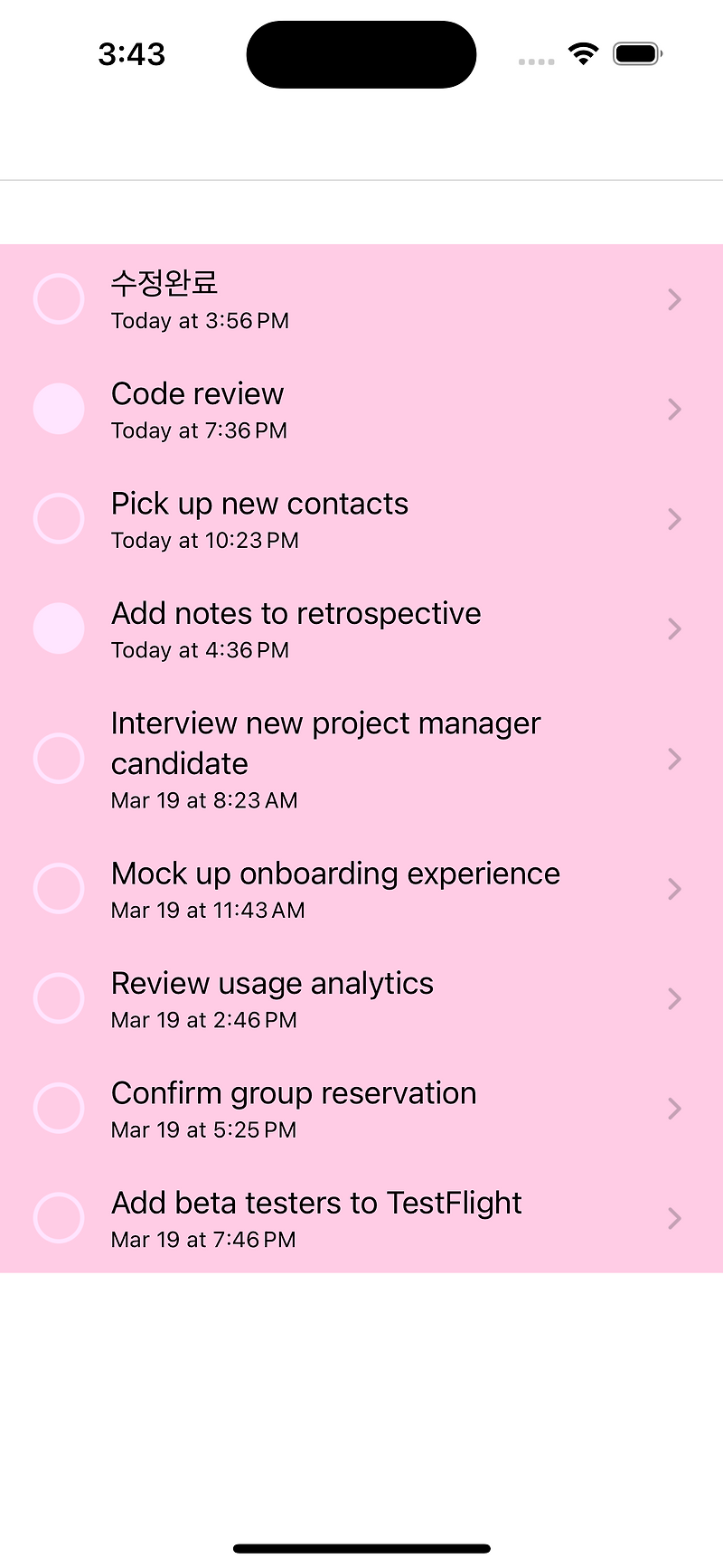Image resolution: width=723 pixels, height=1568 pixels.
Task: Mark Confirm group reservation as done
Action: (59, 1108)
